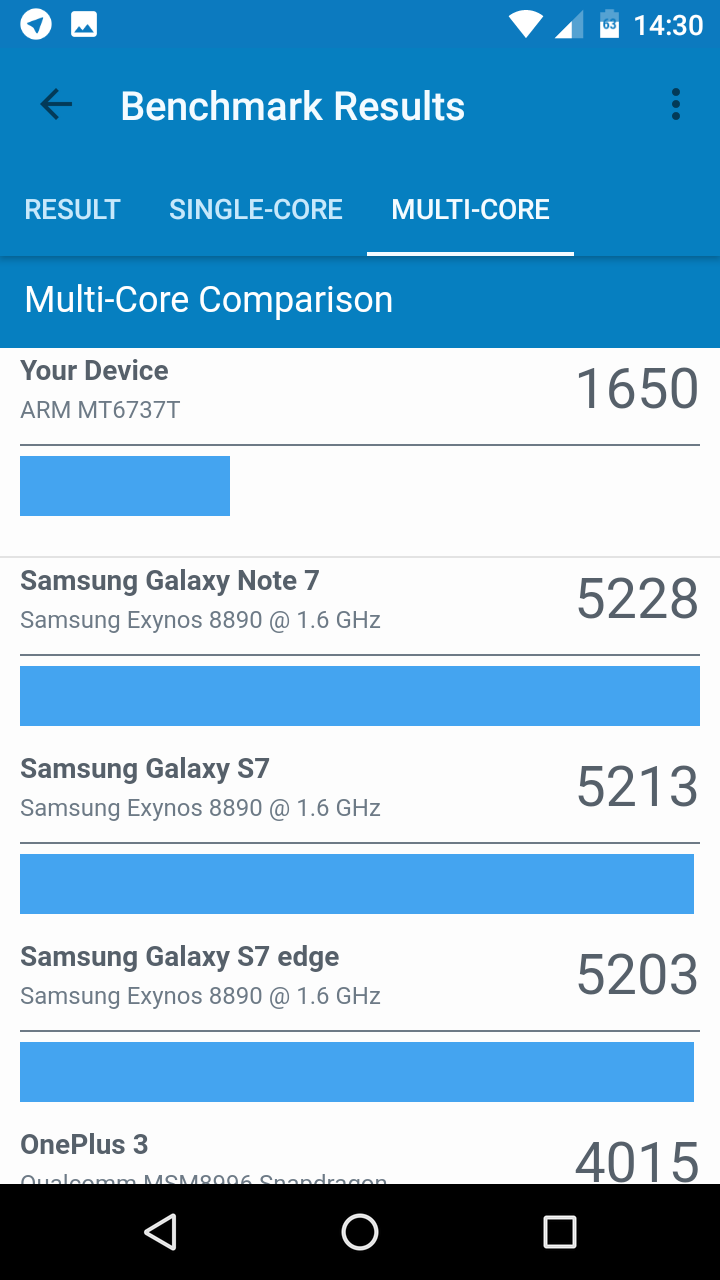Screen dimensions: 720x1280
Task: Open the recent apps view
Action: 560,1232
